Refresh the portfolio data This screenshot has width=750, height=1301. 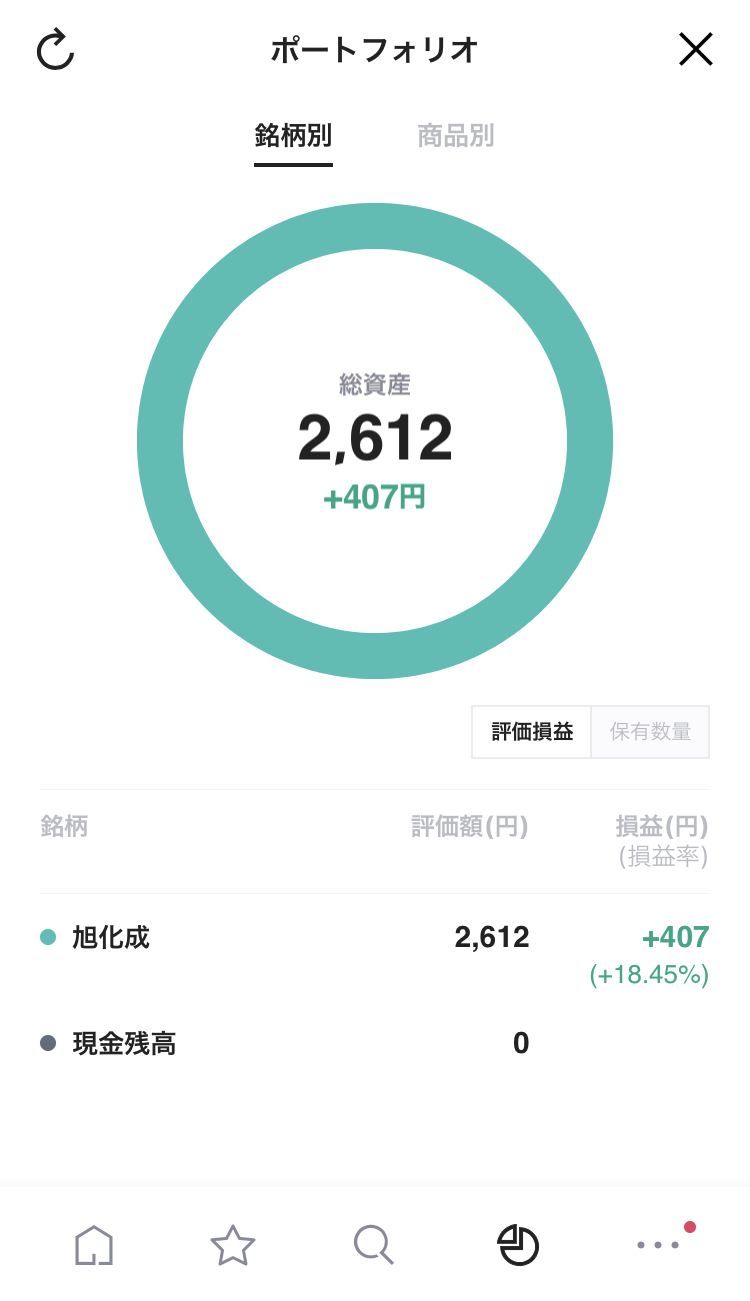click(56, 50)
